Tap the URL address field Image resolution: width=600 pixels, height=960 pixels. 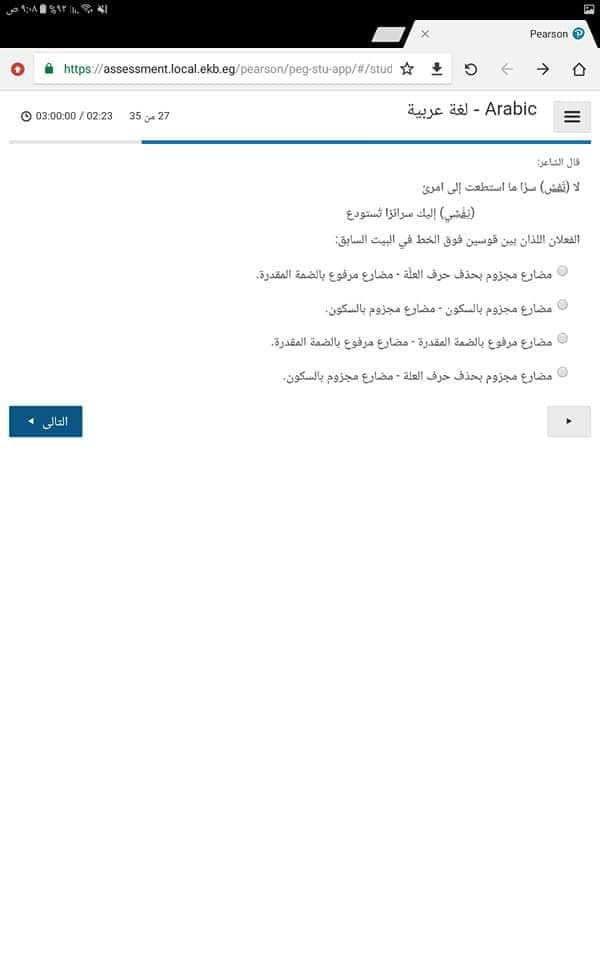tap(227, 69)
